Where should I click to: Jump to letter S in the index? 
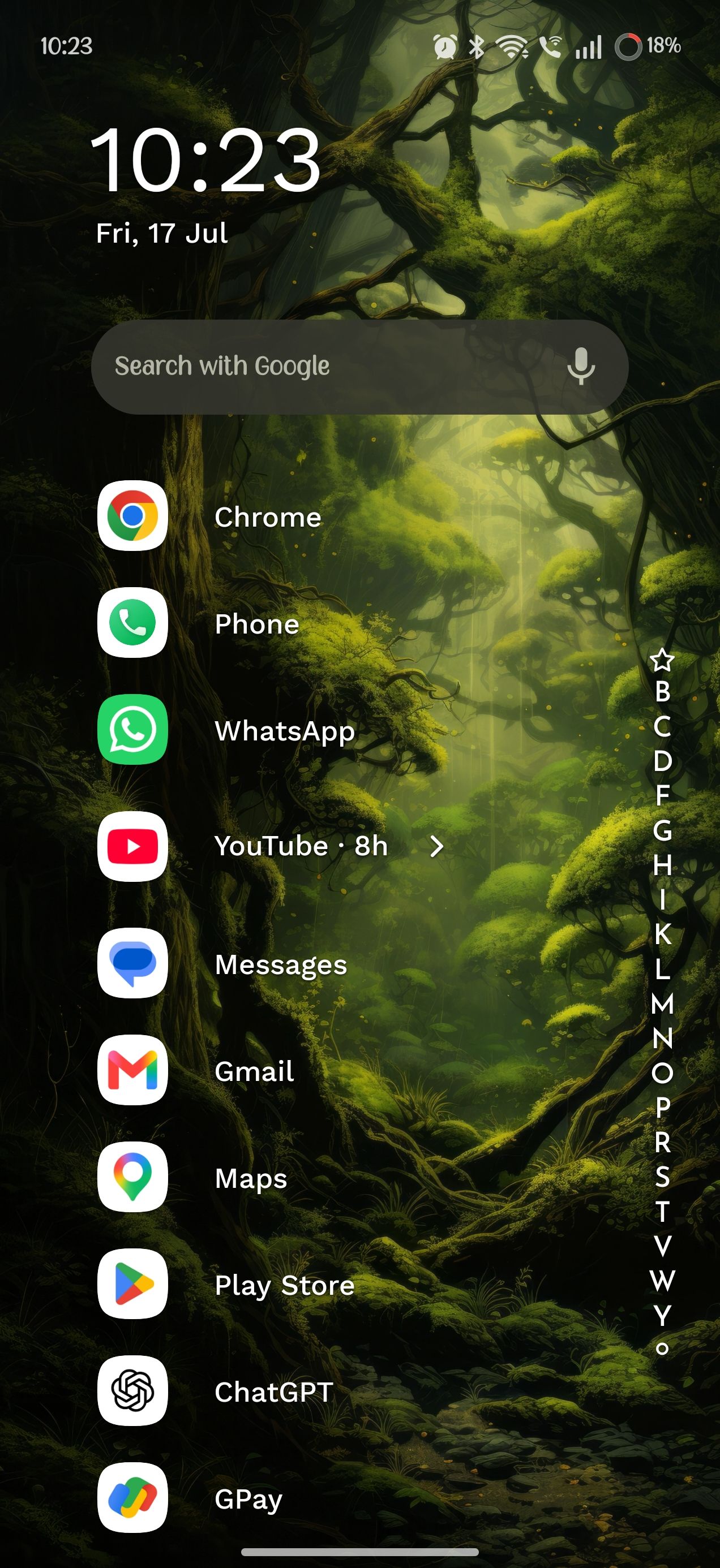point(662,1177)
